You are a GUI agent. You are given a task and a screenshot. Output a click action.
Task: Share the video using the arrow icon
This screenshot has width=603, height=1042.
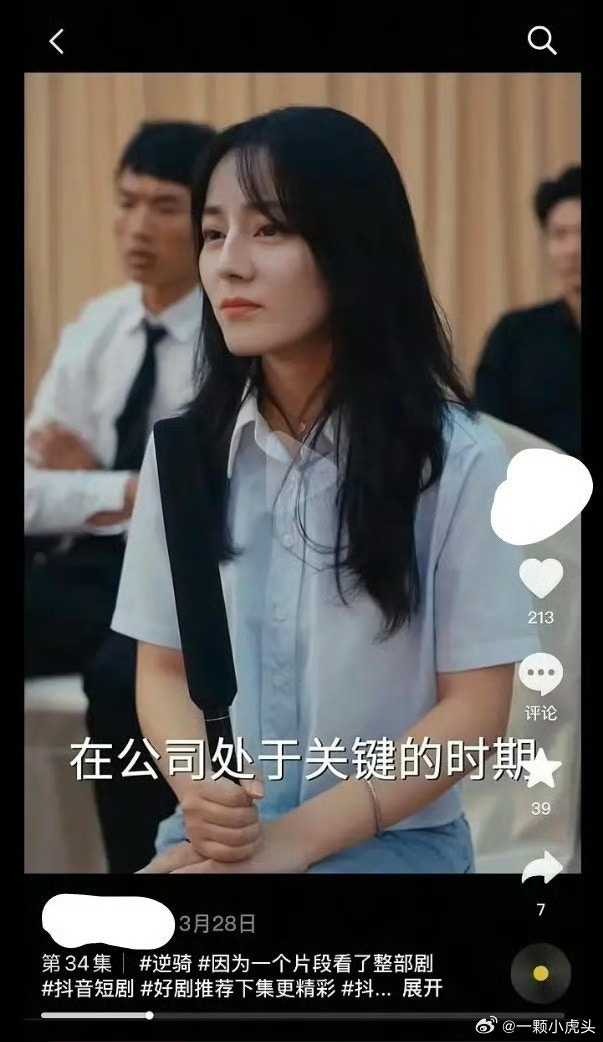coord(541,868)
